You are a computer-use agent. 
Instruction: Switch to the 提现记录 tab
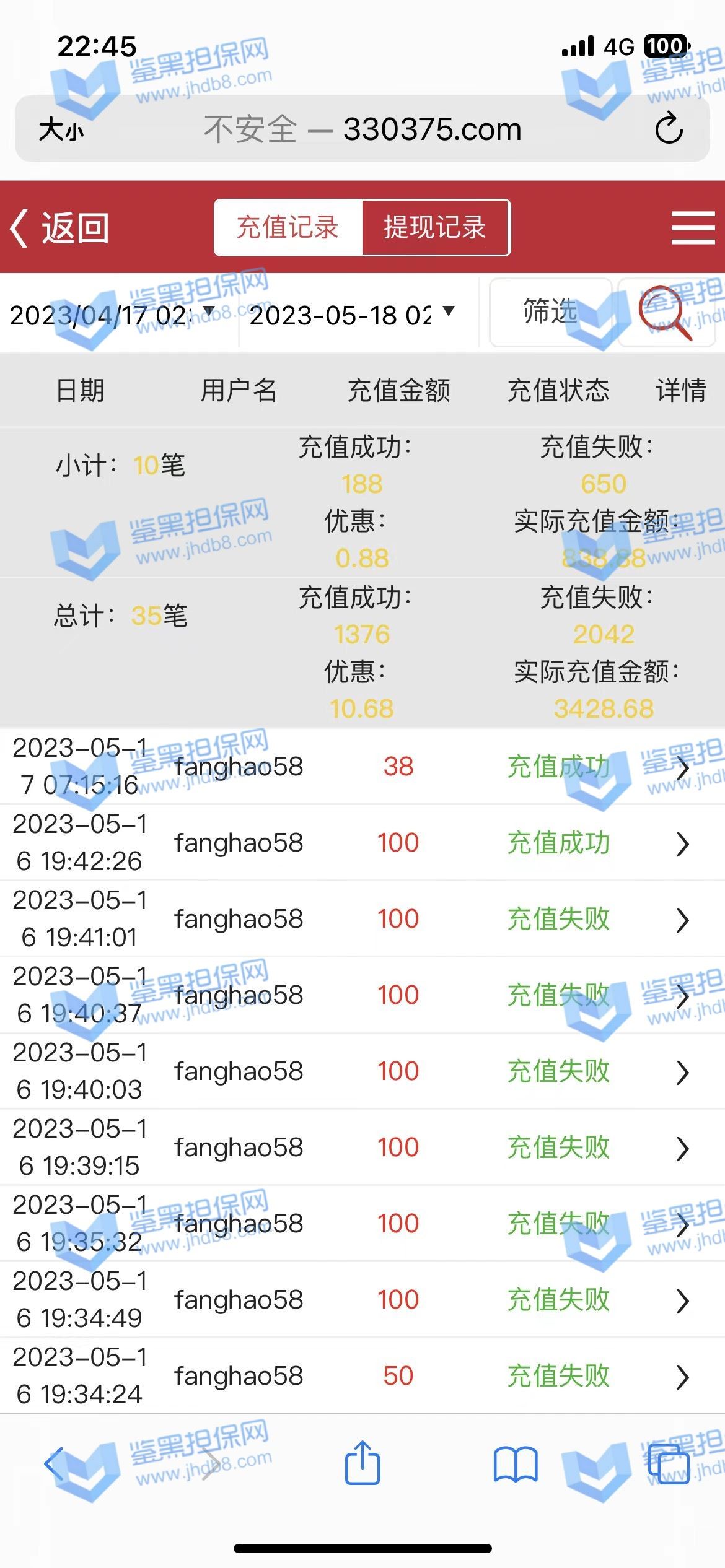coord(435,227)
